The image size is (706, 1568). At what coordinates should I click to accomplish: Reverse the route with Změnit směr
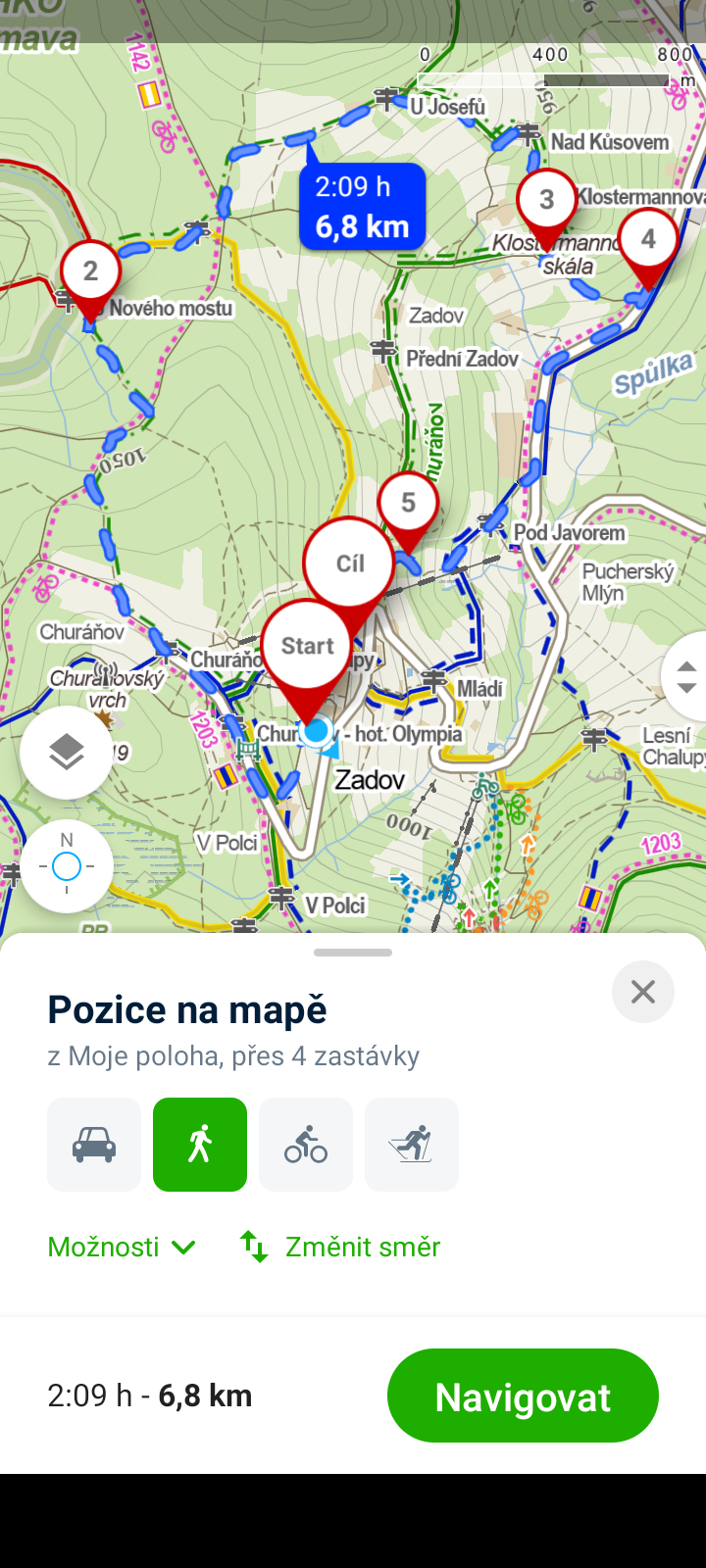(x=340, y=1247)
